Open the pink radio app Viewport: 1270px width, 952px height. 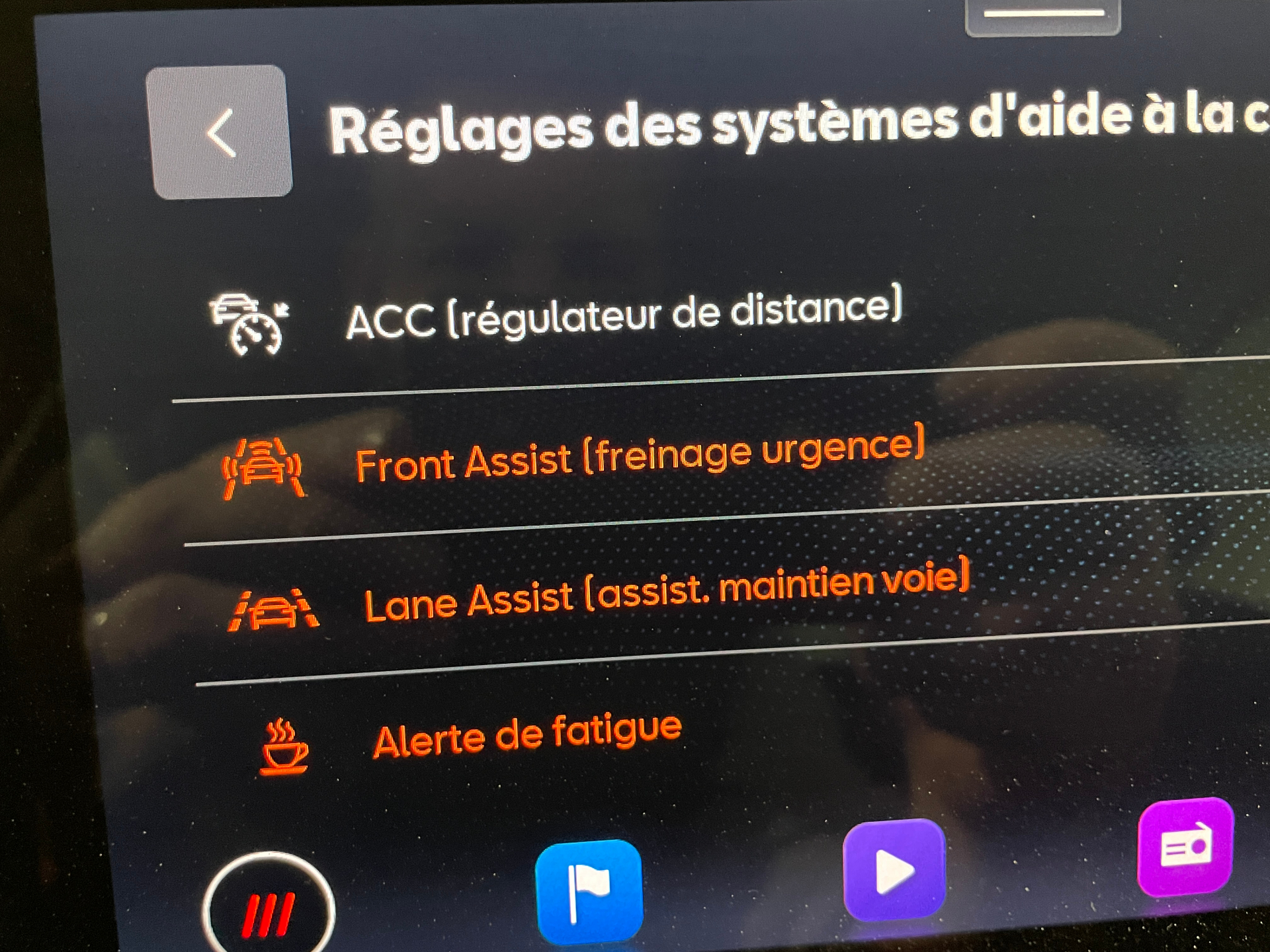1185,847
